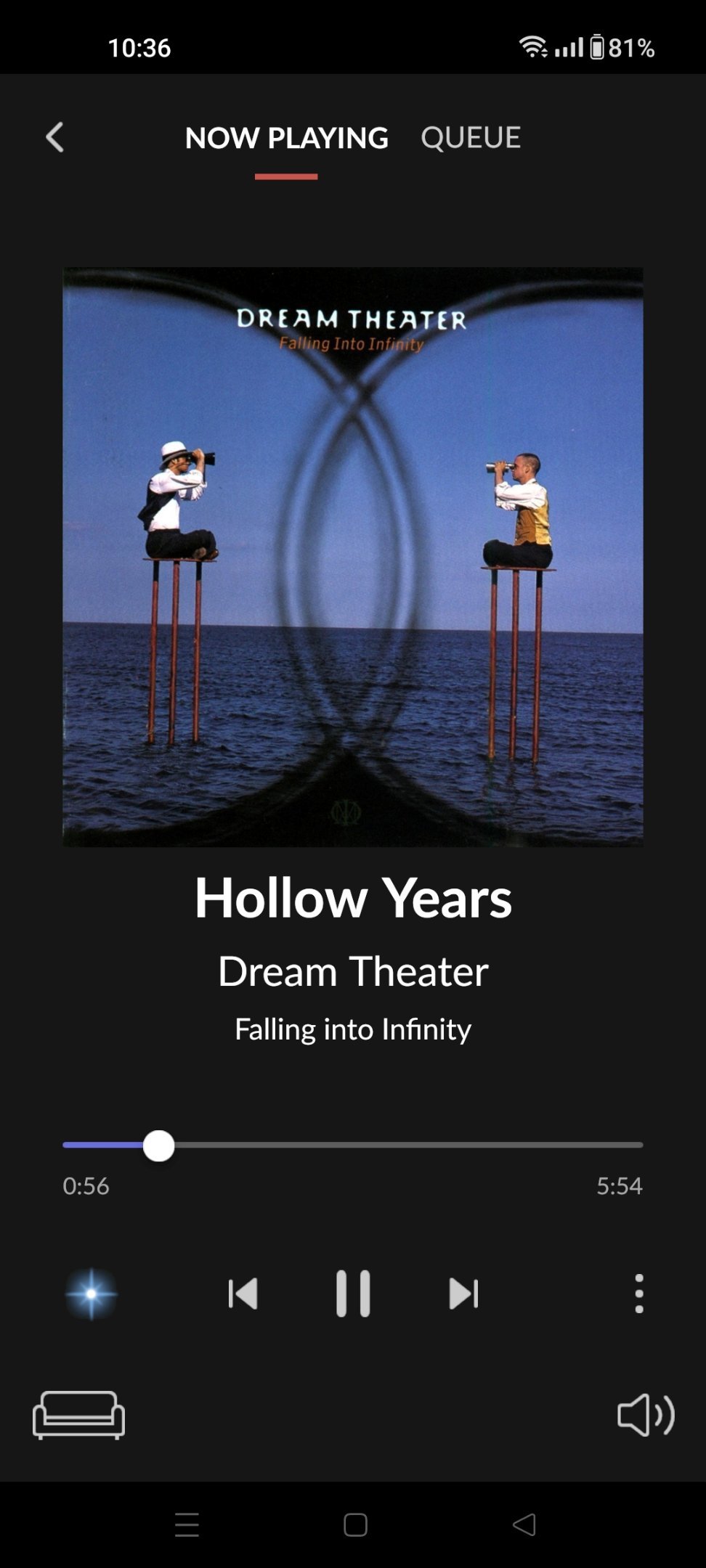Pause Hollow Years playback
The image size is (706, 1568).
(x=353, y=1293)
